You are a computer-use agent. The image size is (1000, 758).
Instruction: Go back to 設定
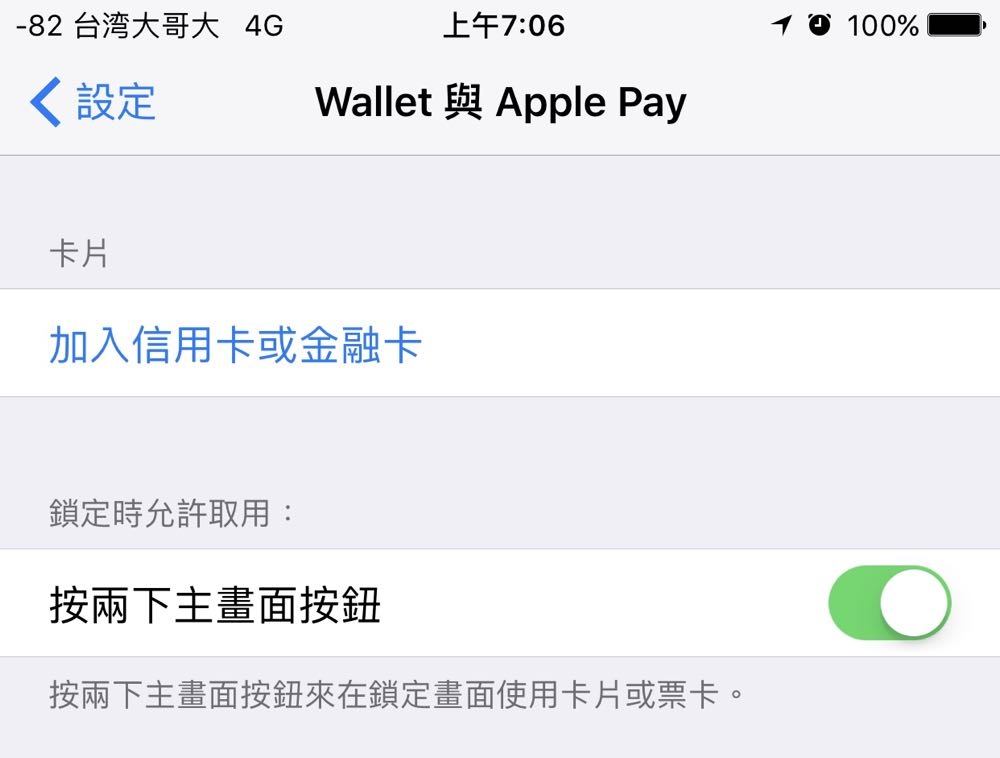click(92, 102)
